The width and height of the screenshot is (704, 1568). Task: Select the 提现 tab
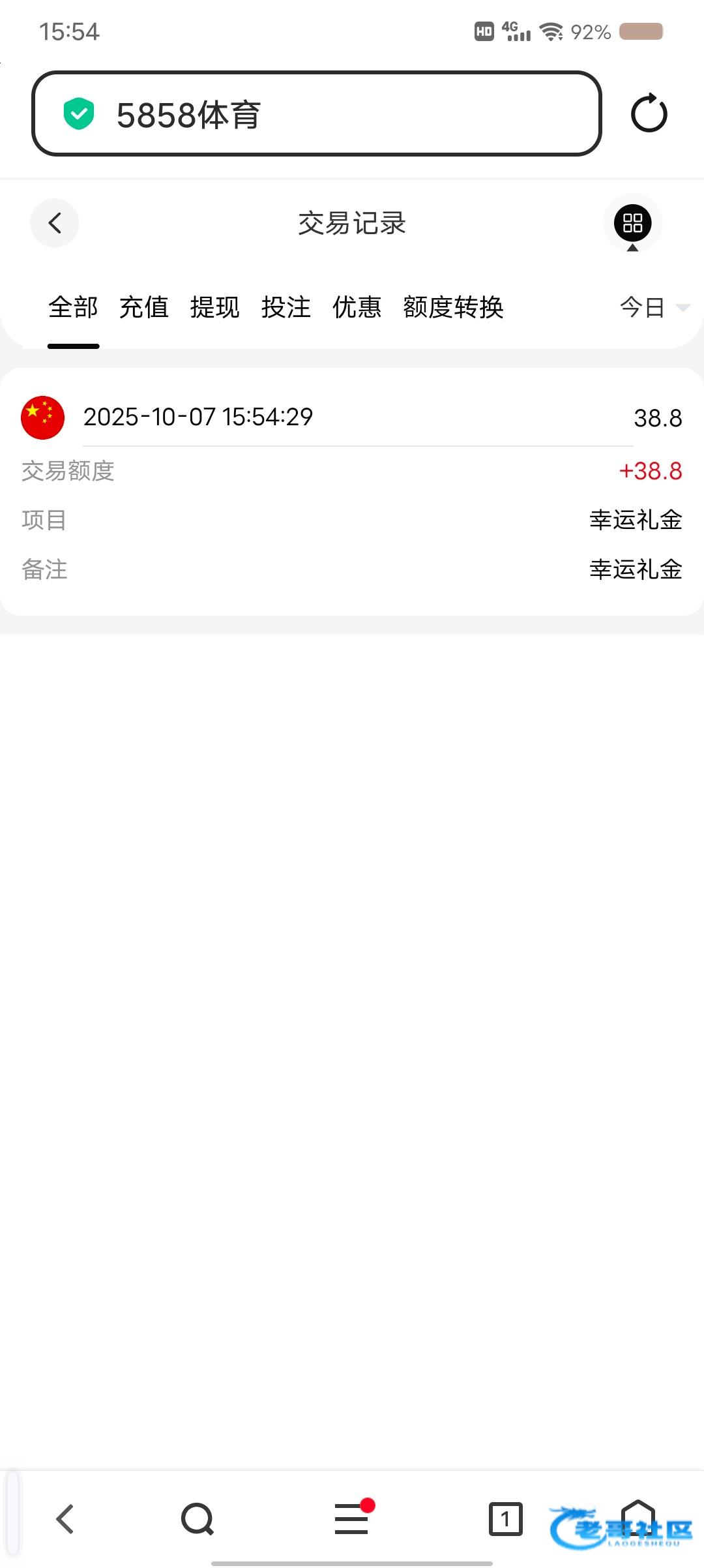(215, 307)
